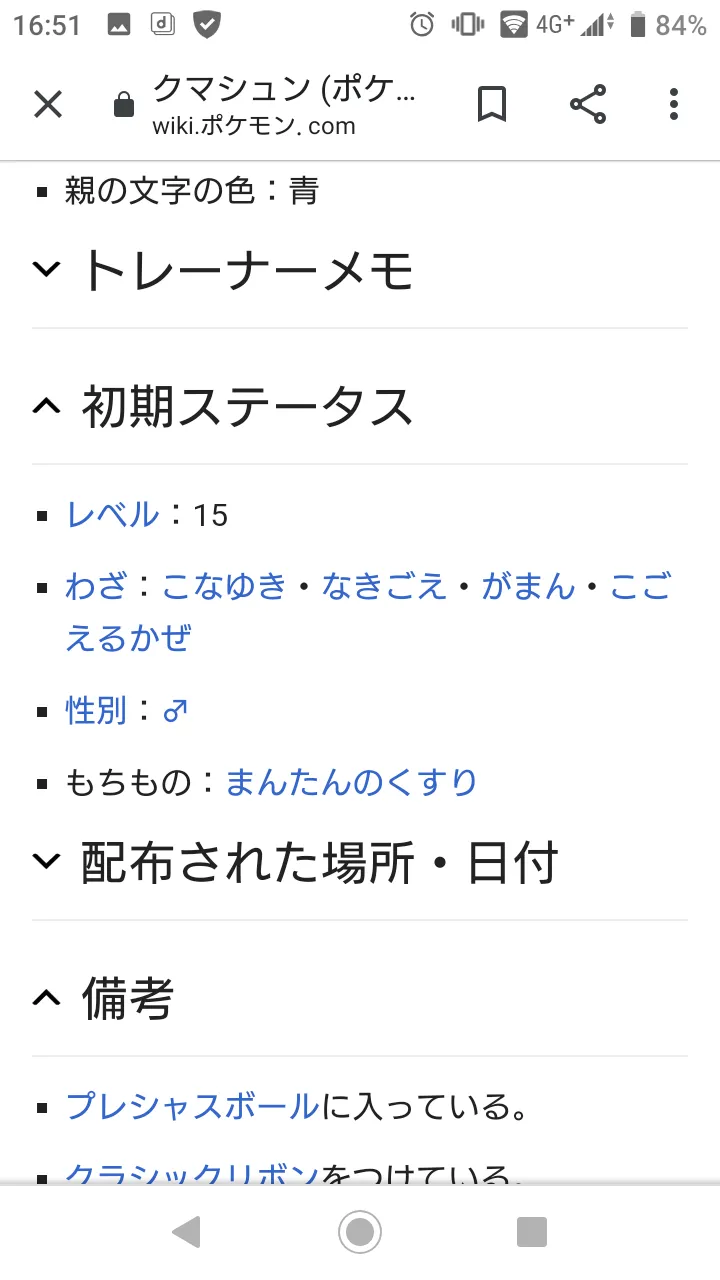The width and height of the screenshot is (720, 1280).
Task: Open the overflow menu
Action: pyautogui.click(x=674, y=104)
